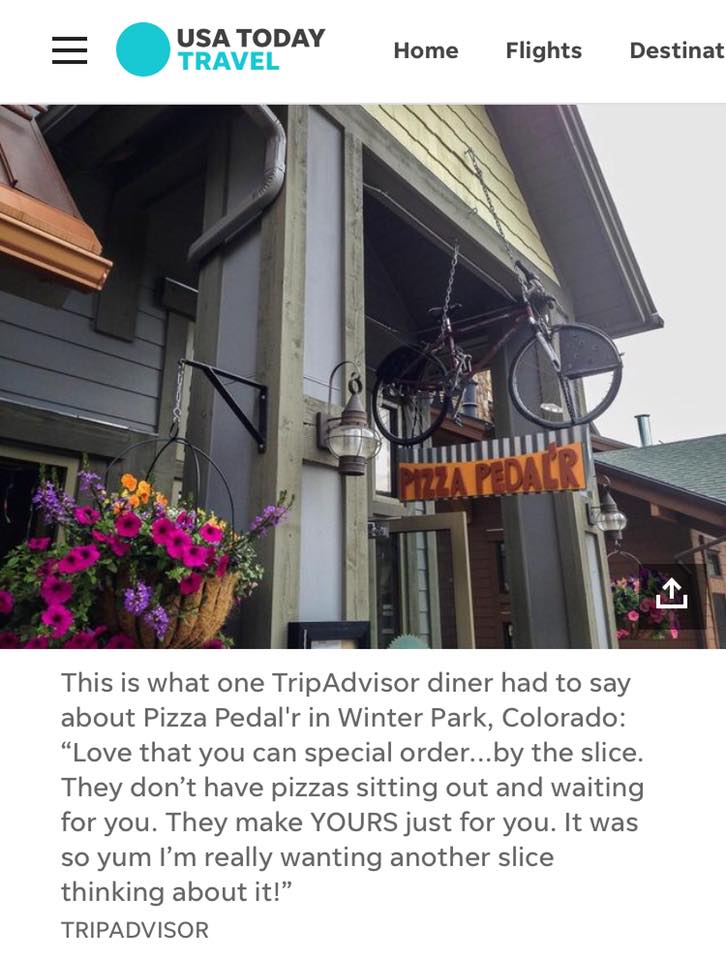The height and width of the screenshot is (960, 726).
Task: Tap the USA Today Travel logo
Action: 221,50
